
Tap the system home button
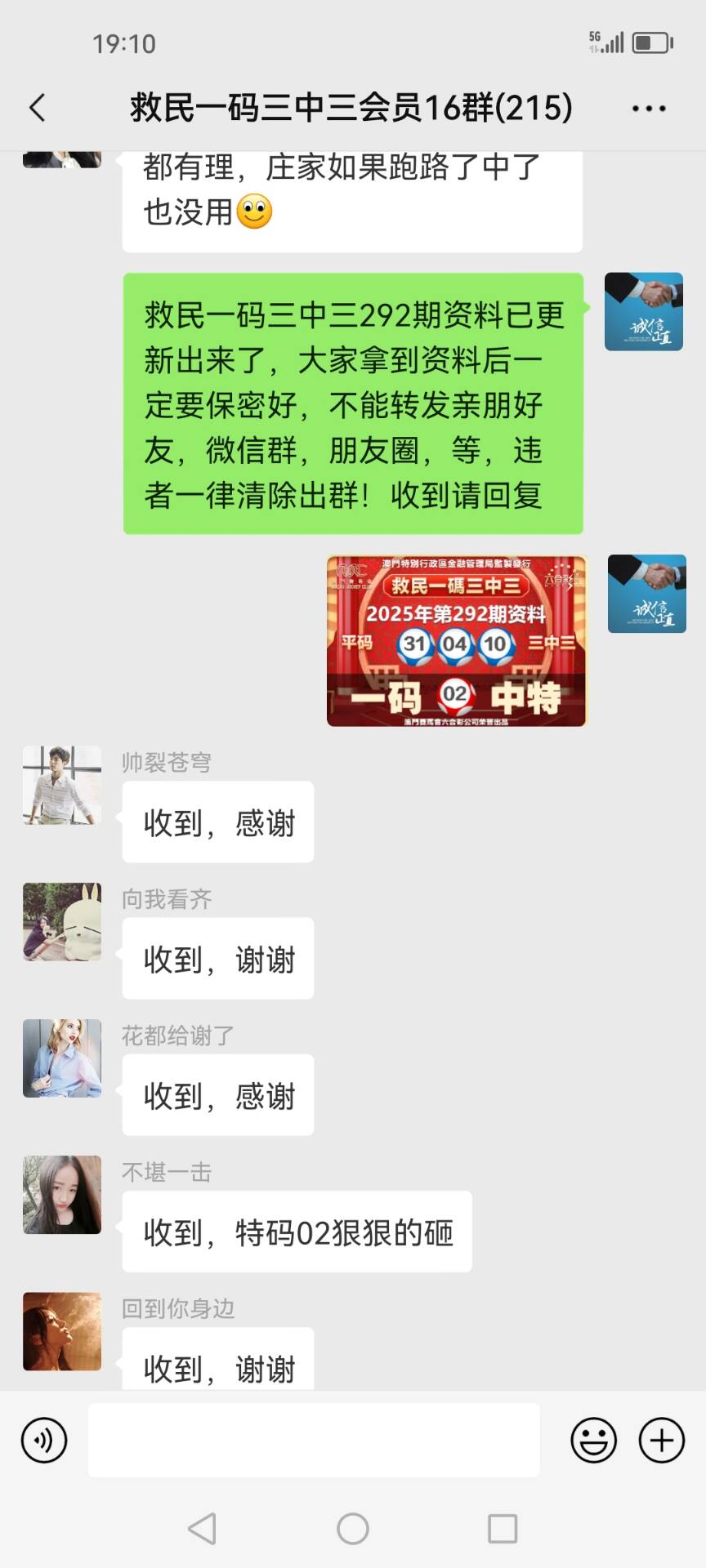coord(353,1528)
